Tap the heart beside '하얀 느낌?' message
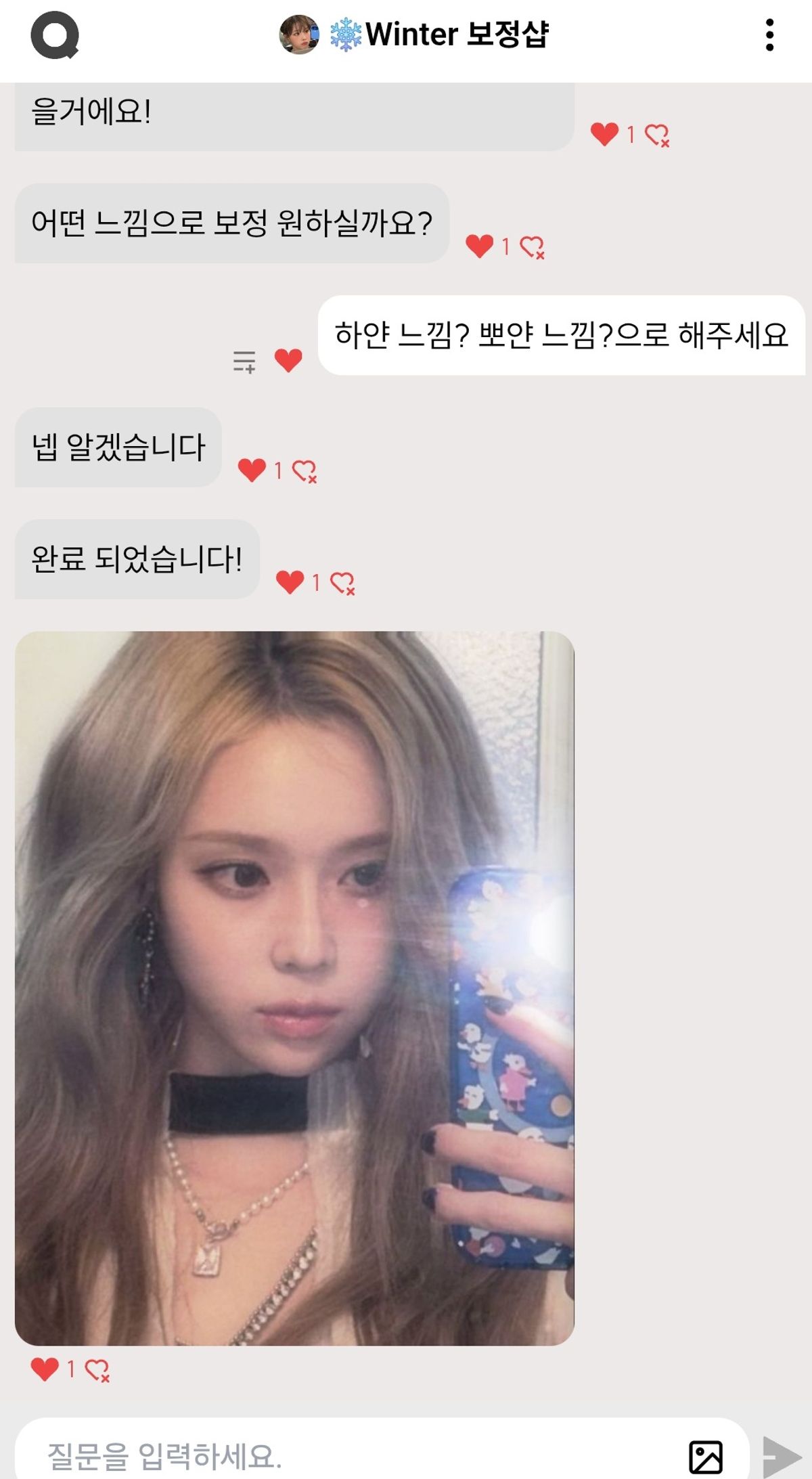 [288, 360]
